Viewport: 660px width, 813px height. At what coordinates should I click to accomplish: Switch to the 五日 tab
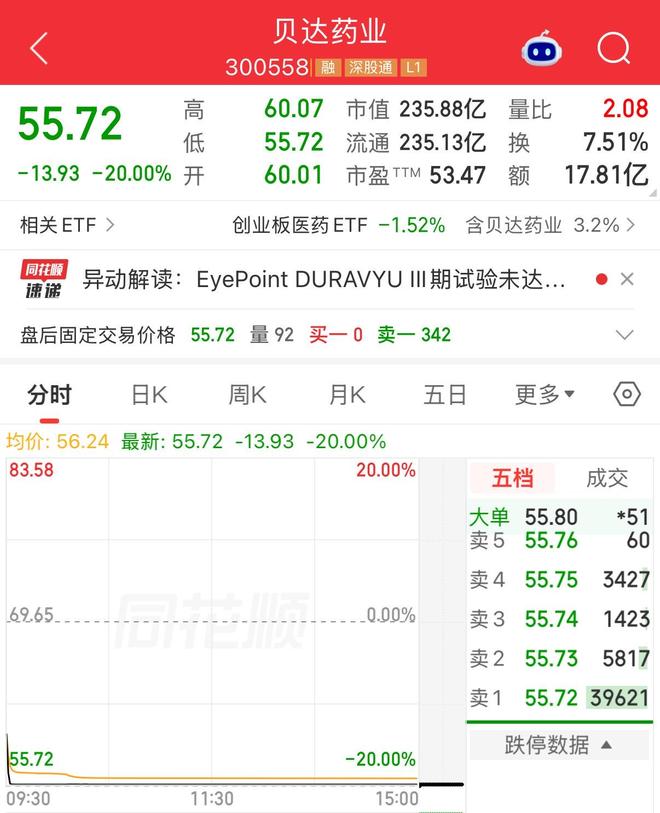[445, 395]
